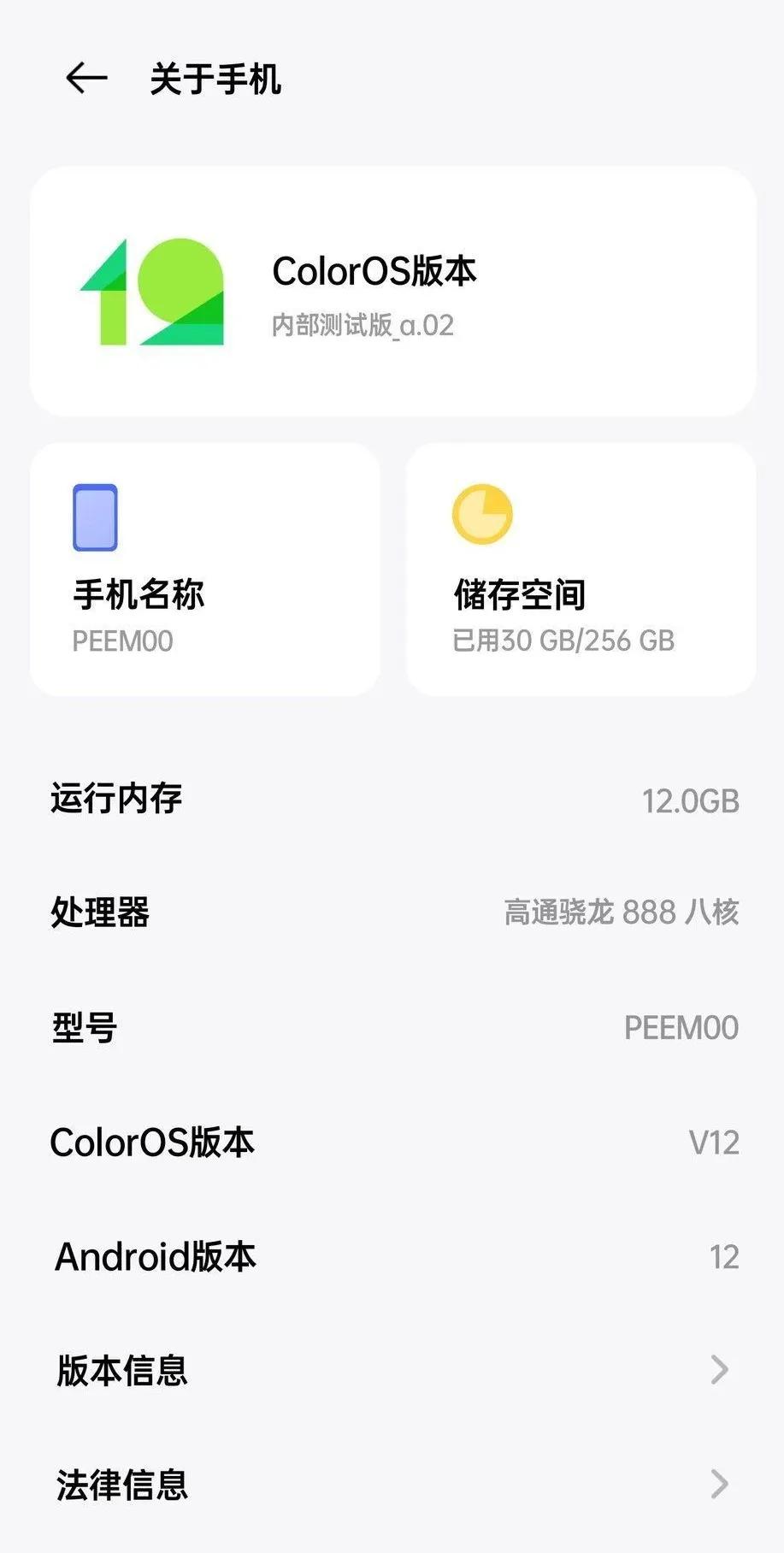Click the 内部测试版_a.02 build label
This screenshot has height=1553, width=784.
pos(363,326)
